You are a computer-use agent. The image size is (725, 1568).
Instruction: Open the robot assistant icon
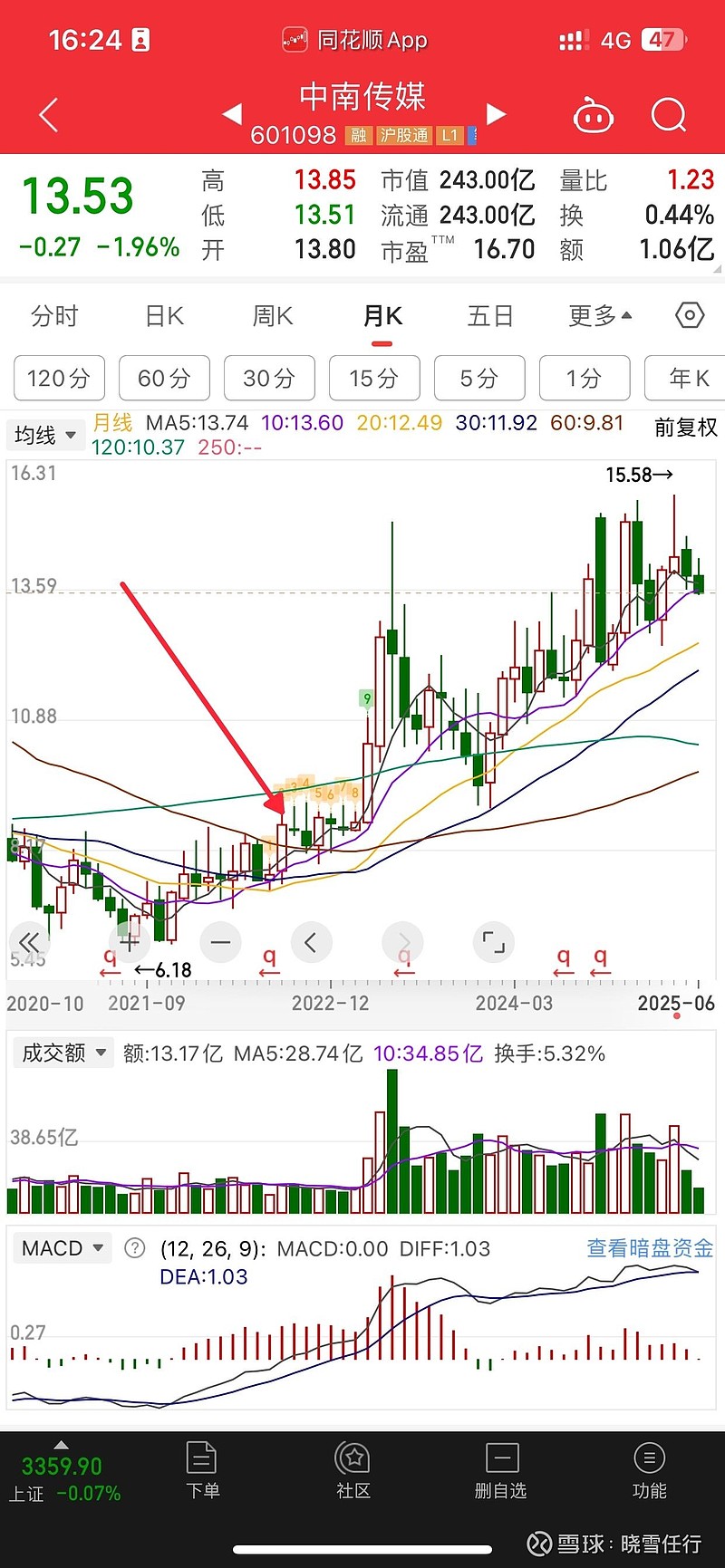(594, 116)
